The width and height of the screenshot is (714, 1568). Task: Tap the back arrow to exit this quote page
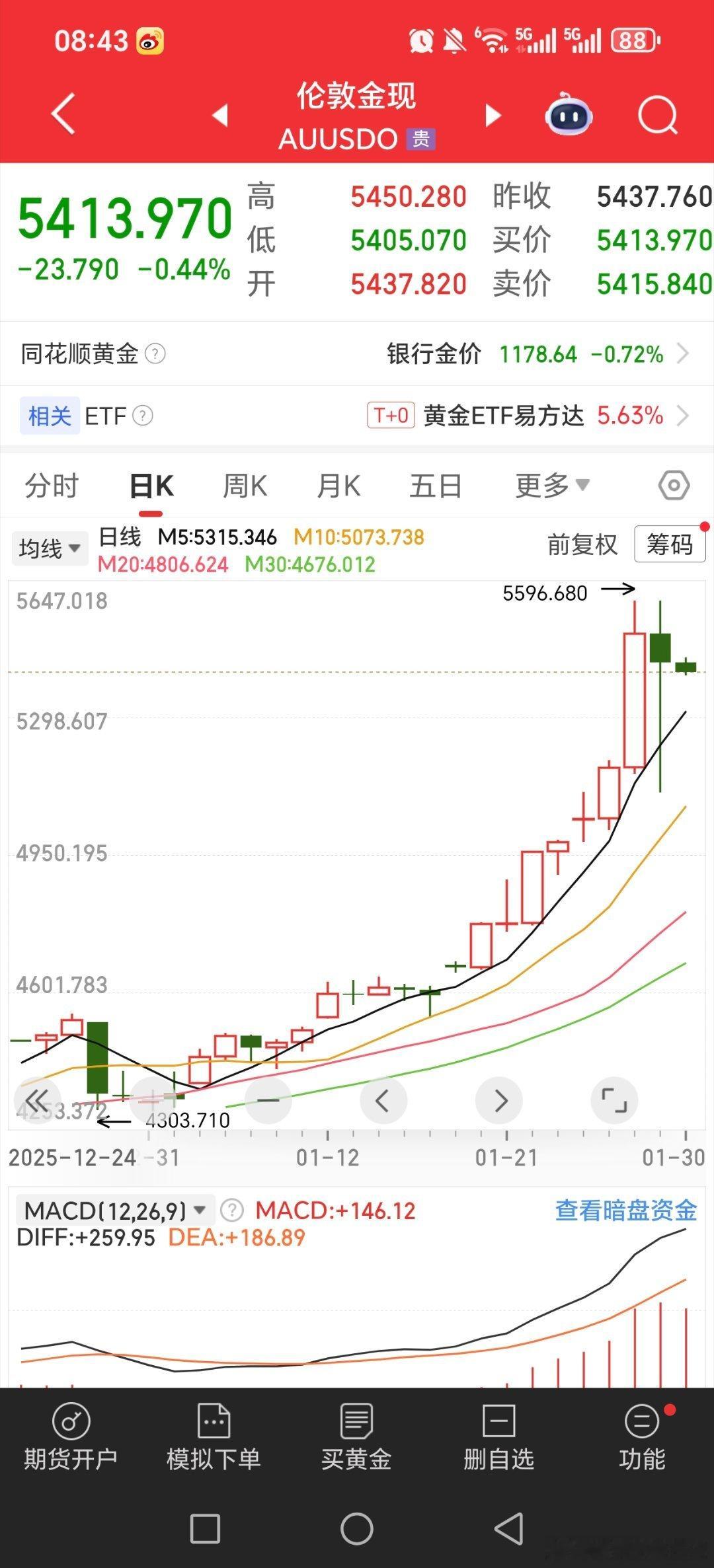point(63,114)
